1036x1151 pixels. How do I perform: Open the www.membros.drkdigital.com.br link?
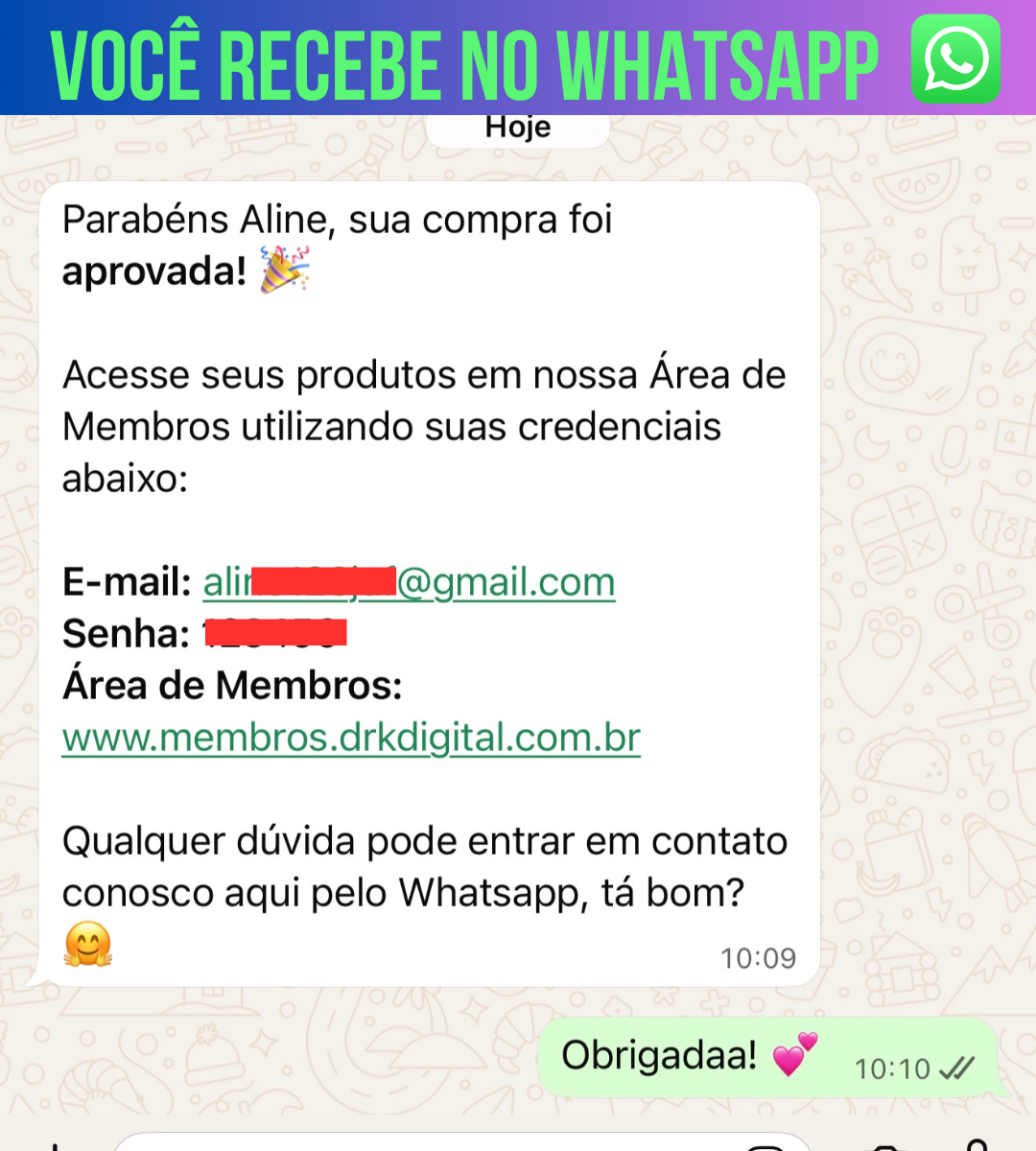click(350, 737)
